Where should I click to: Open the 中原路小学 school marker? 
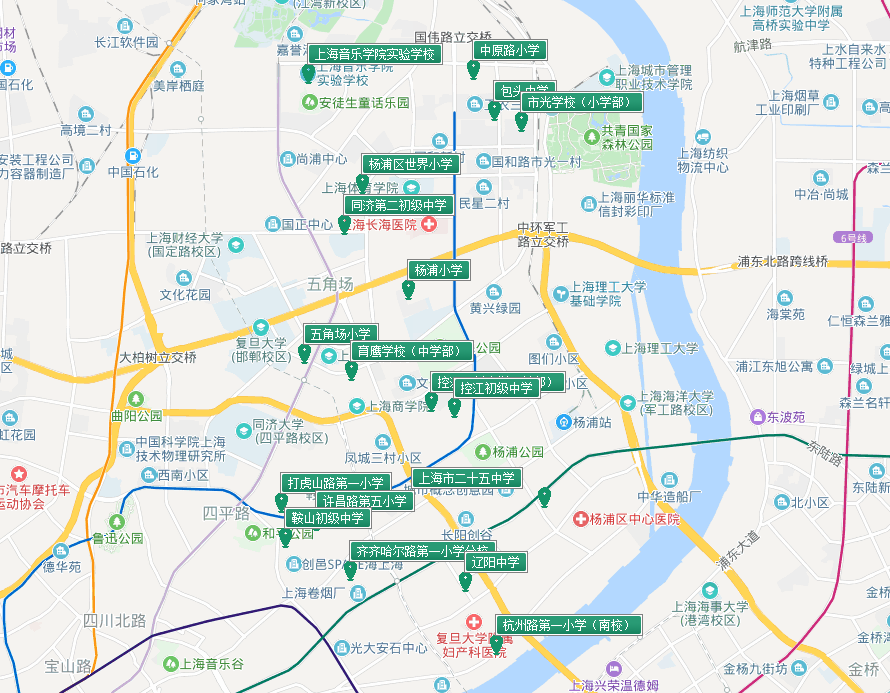(473, 69)
